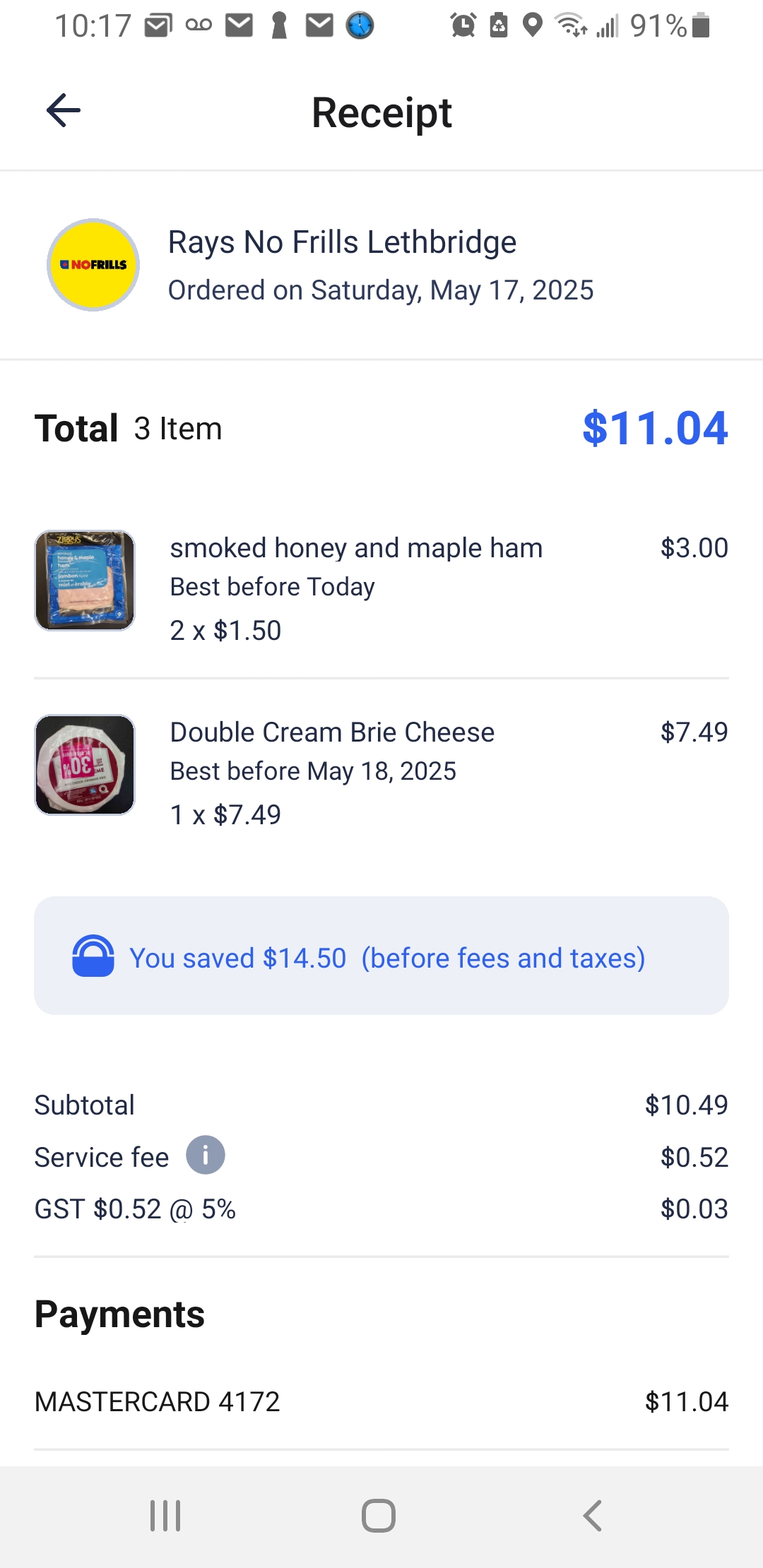
Task: Open the Service fee info icon
Action: pyautogui.click(x=206, y=1156)
